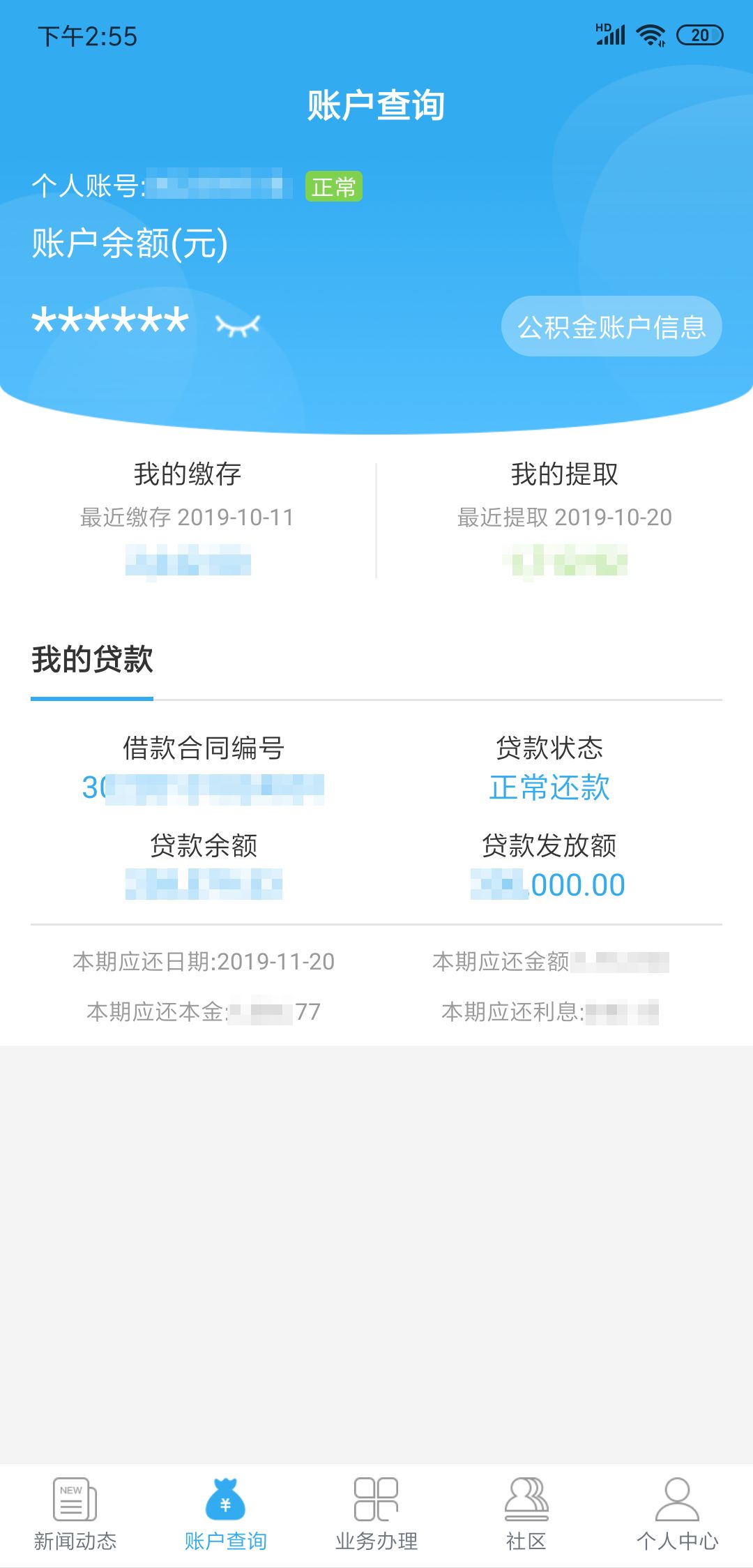Viewport: 753px width, 1568px height.
Task: Reveal the hidden account balance
Action: [238, 325]
